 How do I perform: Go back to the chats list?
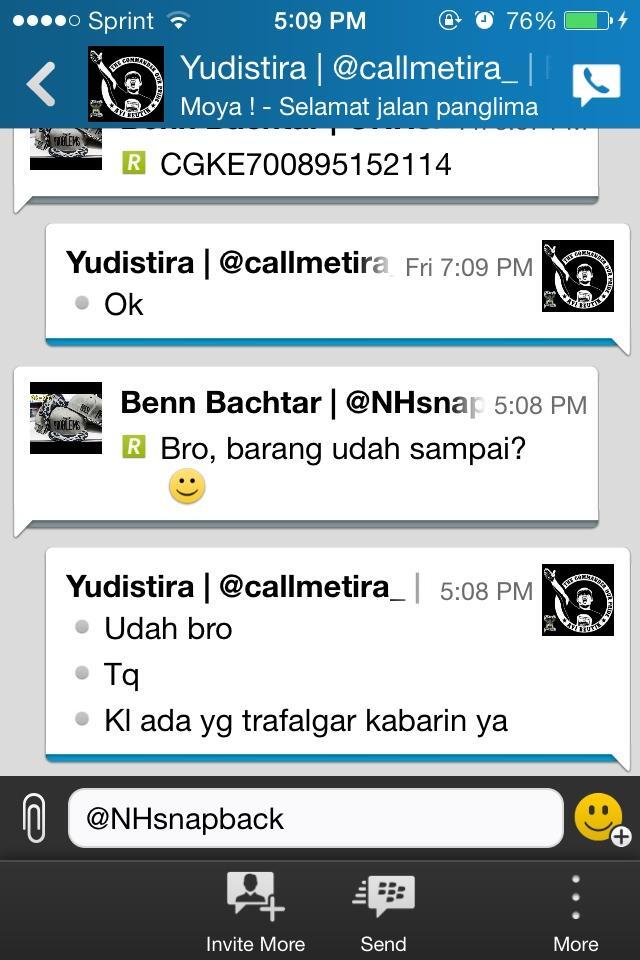(x=41, y=84)
